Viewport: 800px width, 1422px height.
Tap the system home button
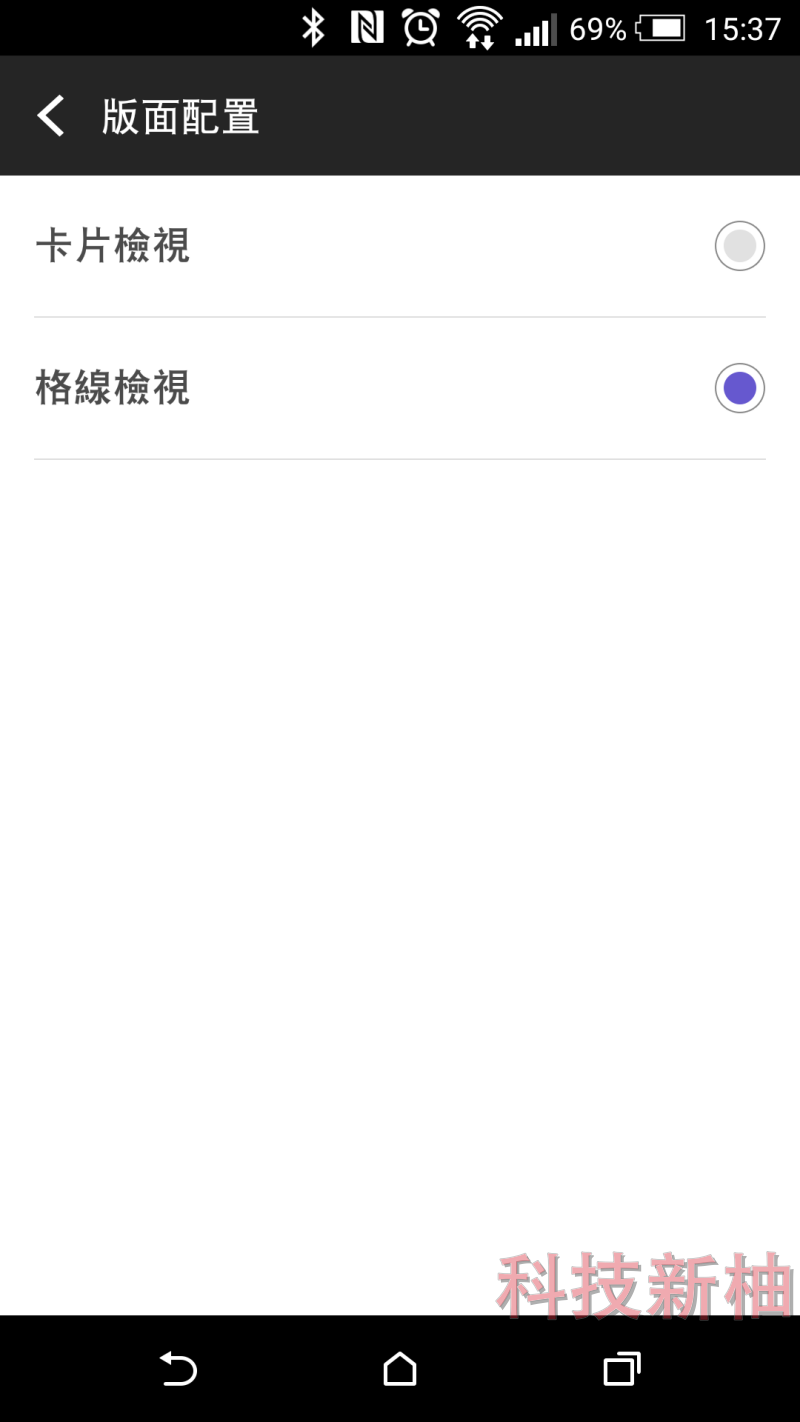[x=400, y=1369]
